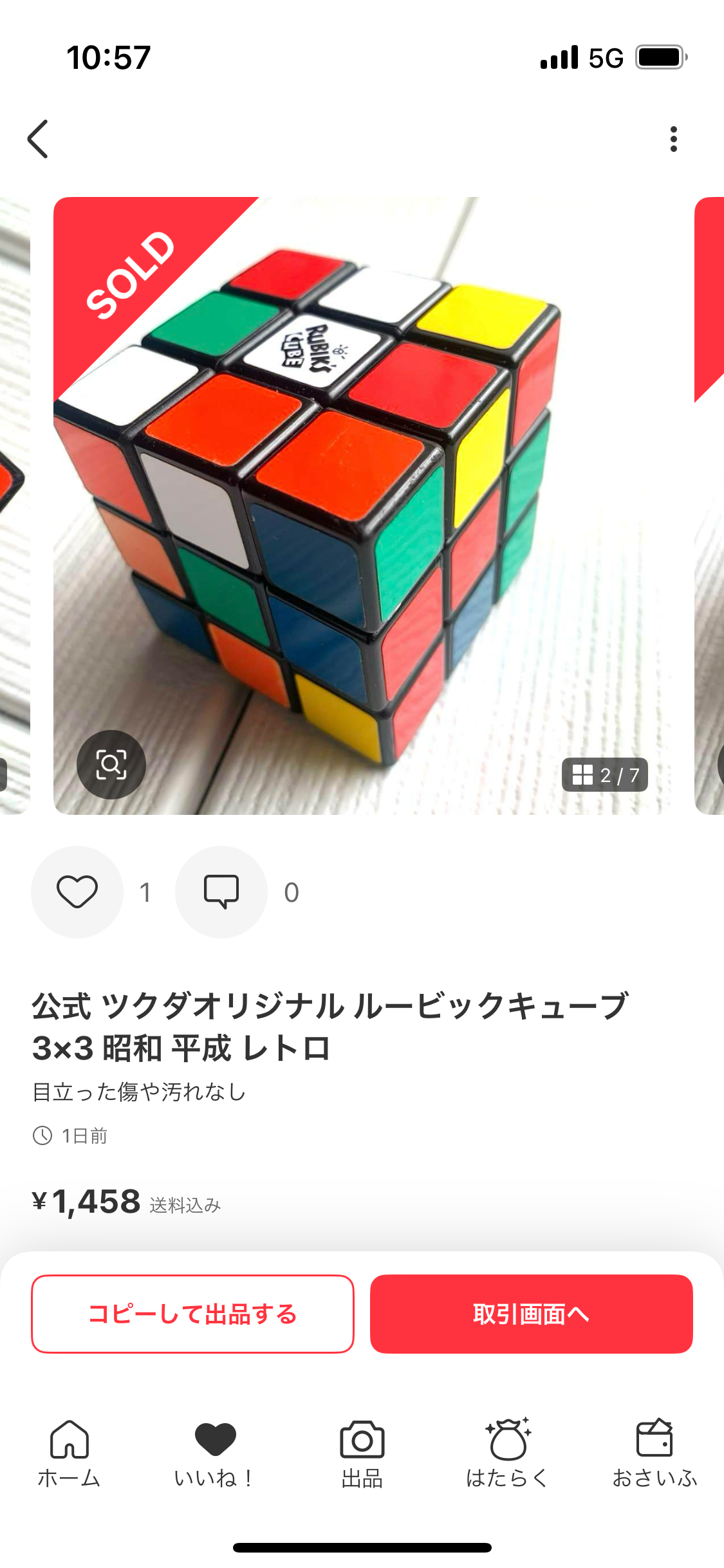Open the いいね！ tab
Viewport: 724px width, 1568px height.
coord(215,1453)
